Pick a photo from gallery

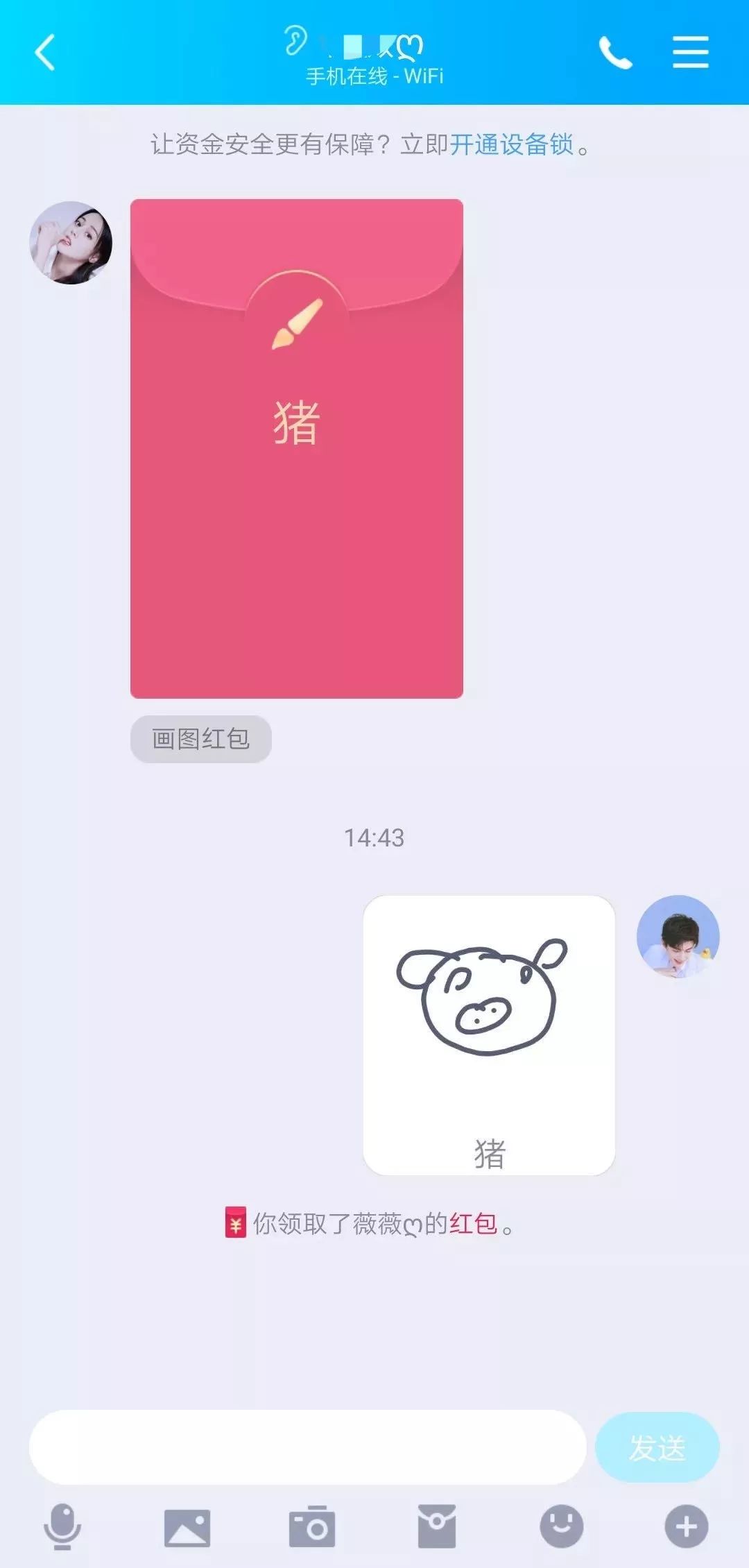tap(187, 1526)
